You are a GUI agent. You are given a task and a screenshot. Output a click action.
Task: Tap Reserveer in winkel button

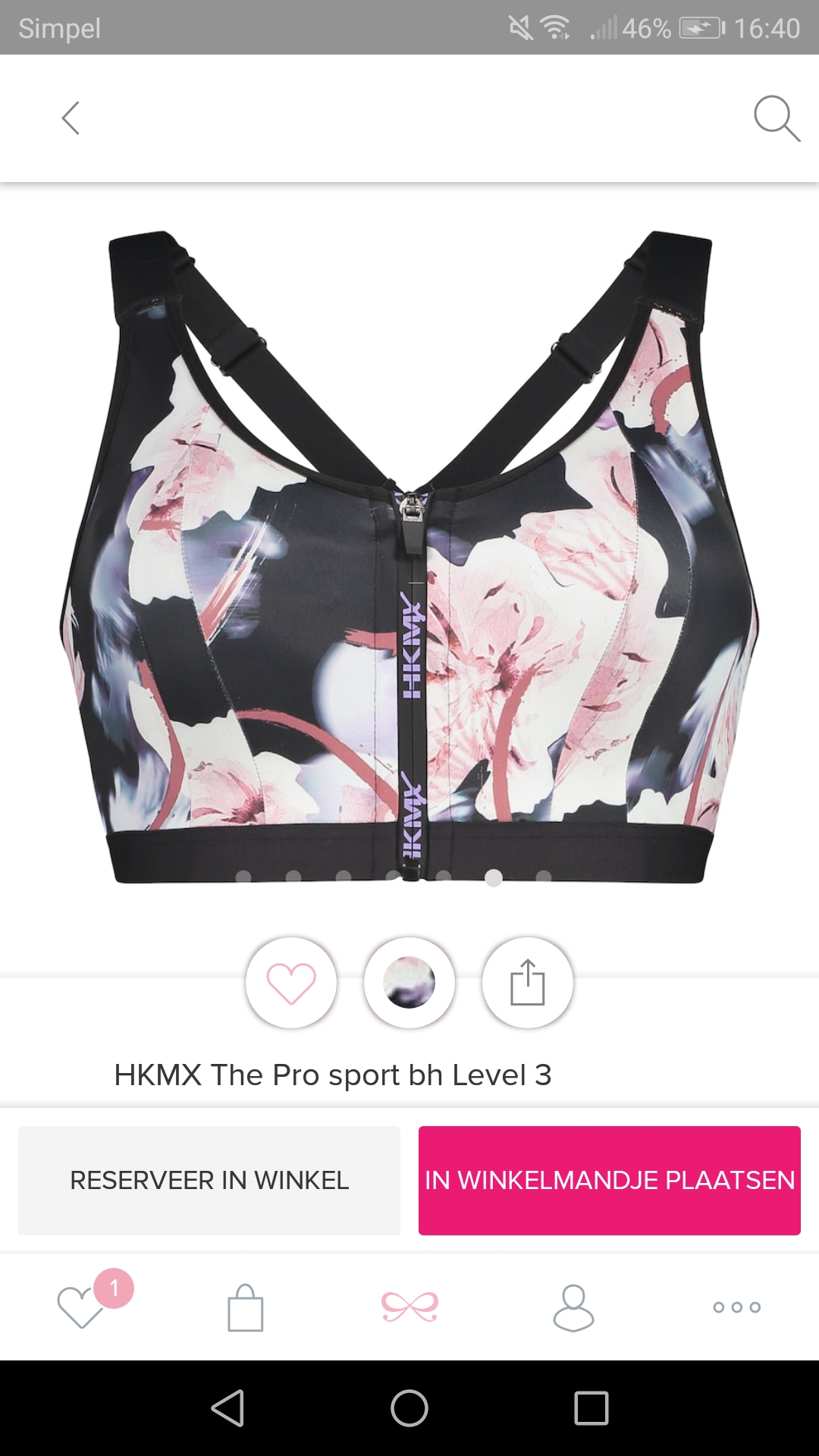point(209,1181)
